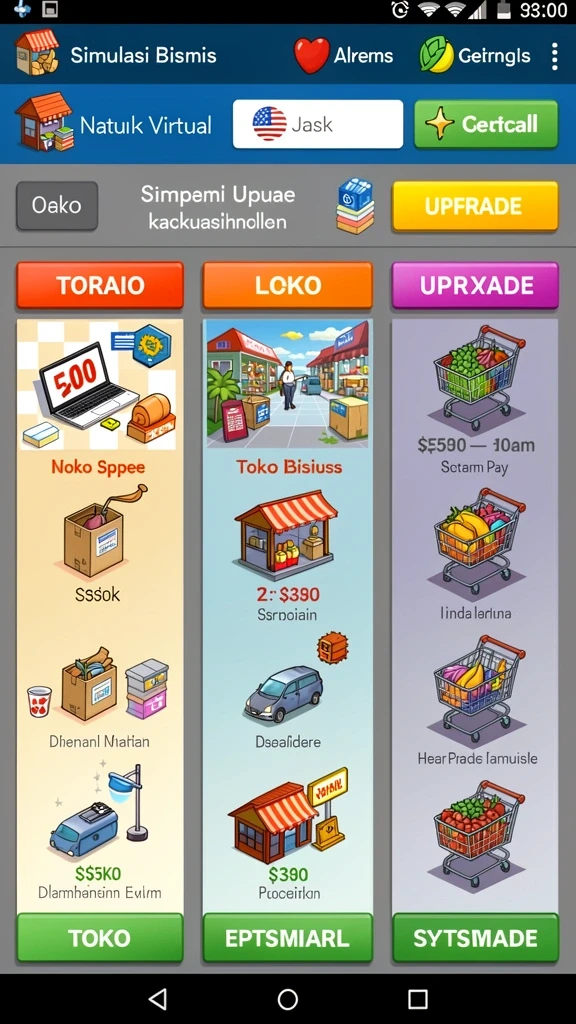The image size is (576, 1024).
Task: Open the Noko Sppee card
Action: click(98, 398)
